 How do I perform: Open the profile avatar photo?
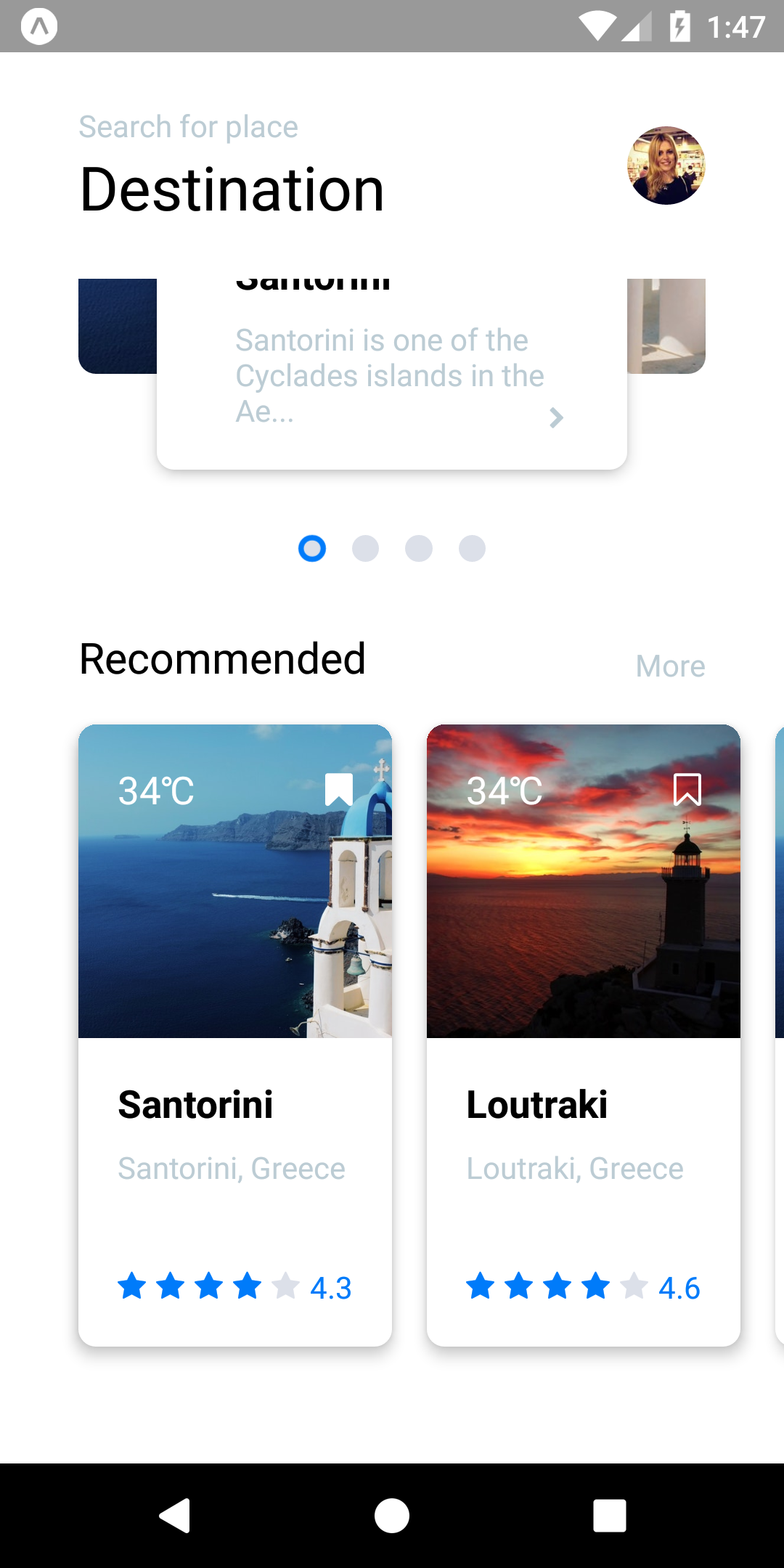point(666,166)
